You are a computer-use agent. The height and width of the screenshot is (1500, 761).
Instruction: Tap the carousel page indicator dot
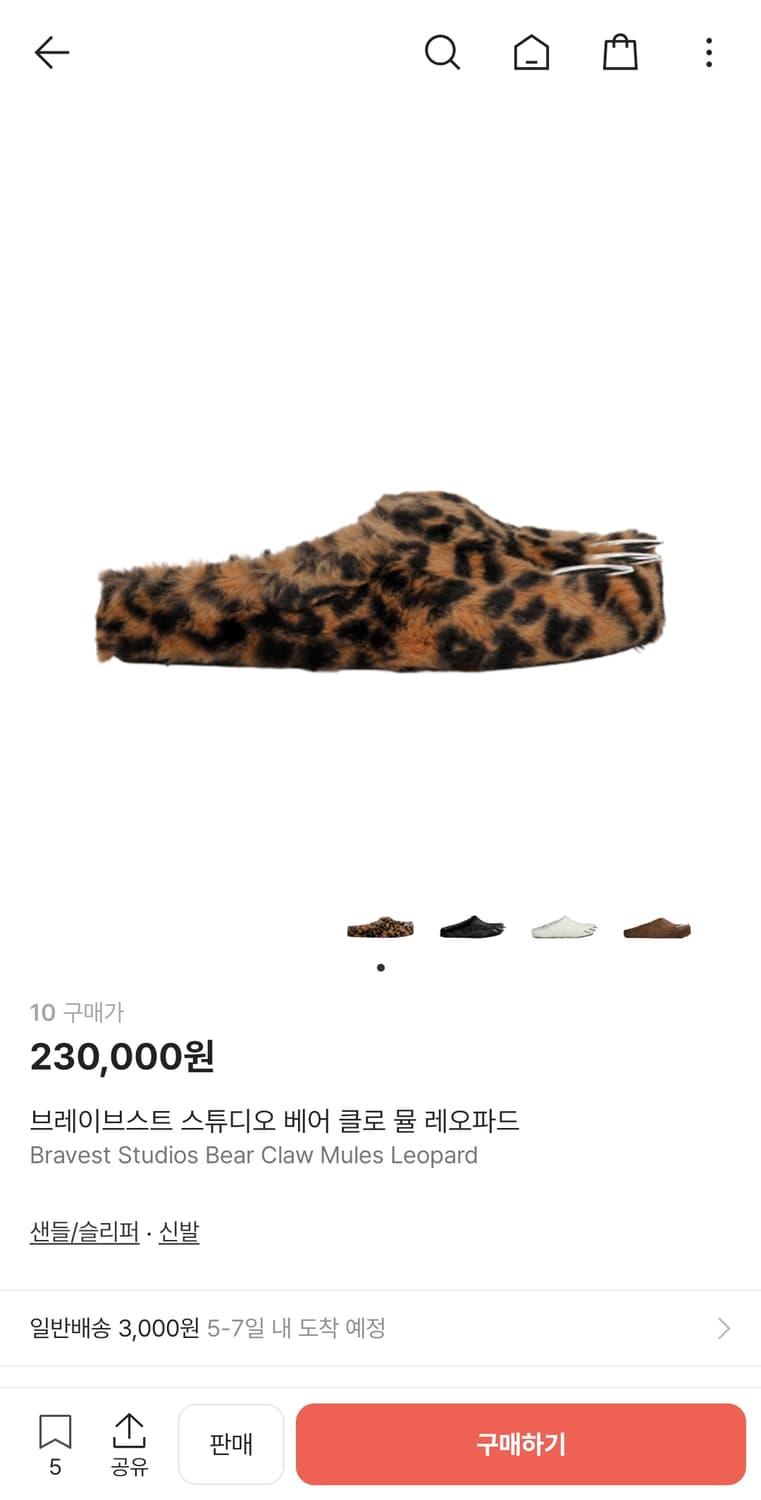[381, 967]
